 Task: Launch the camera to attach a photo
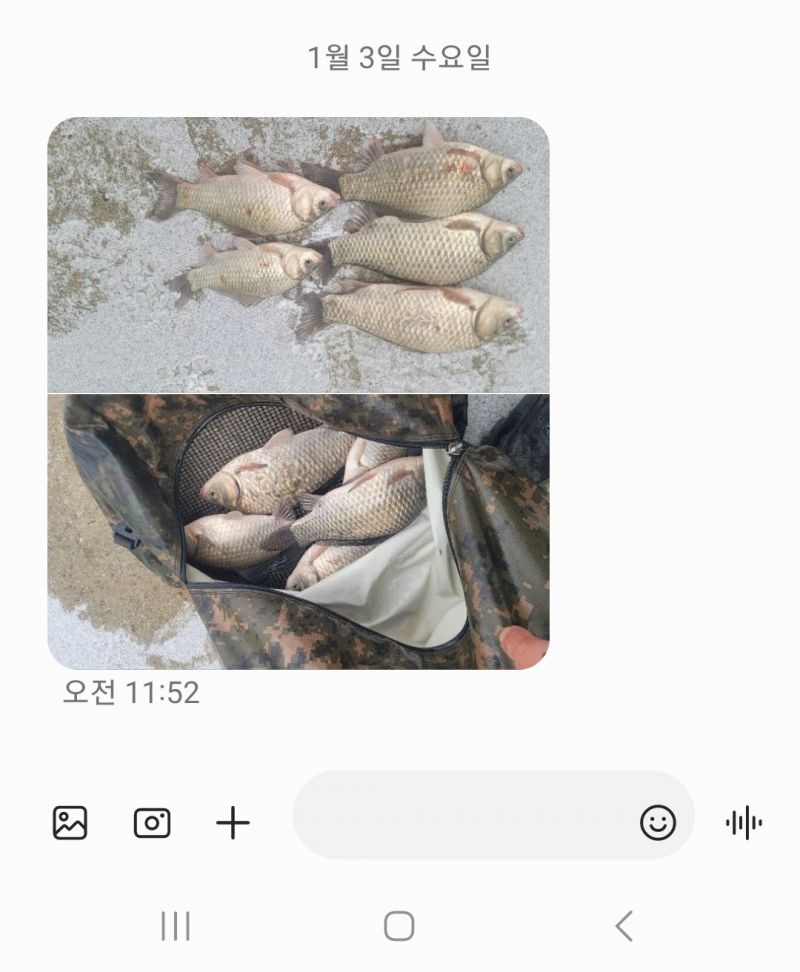(x=152, y=823)
